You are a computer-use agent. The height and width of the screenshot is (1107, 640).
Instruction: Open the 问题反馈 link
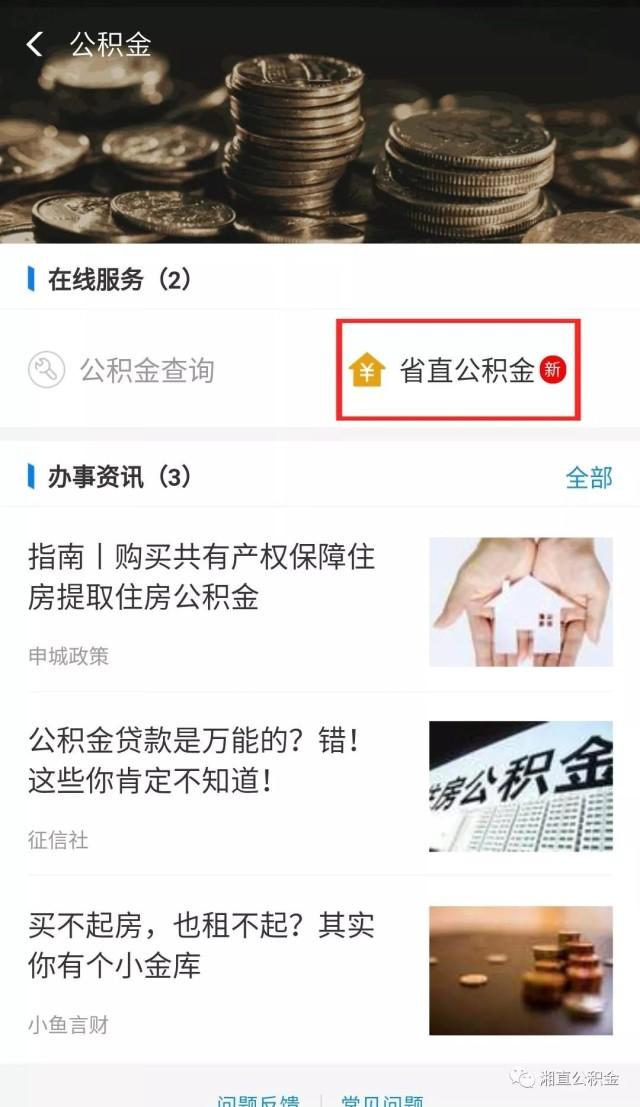[x=258, y=1100]
